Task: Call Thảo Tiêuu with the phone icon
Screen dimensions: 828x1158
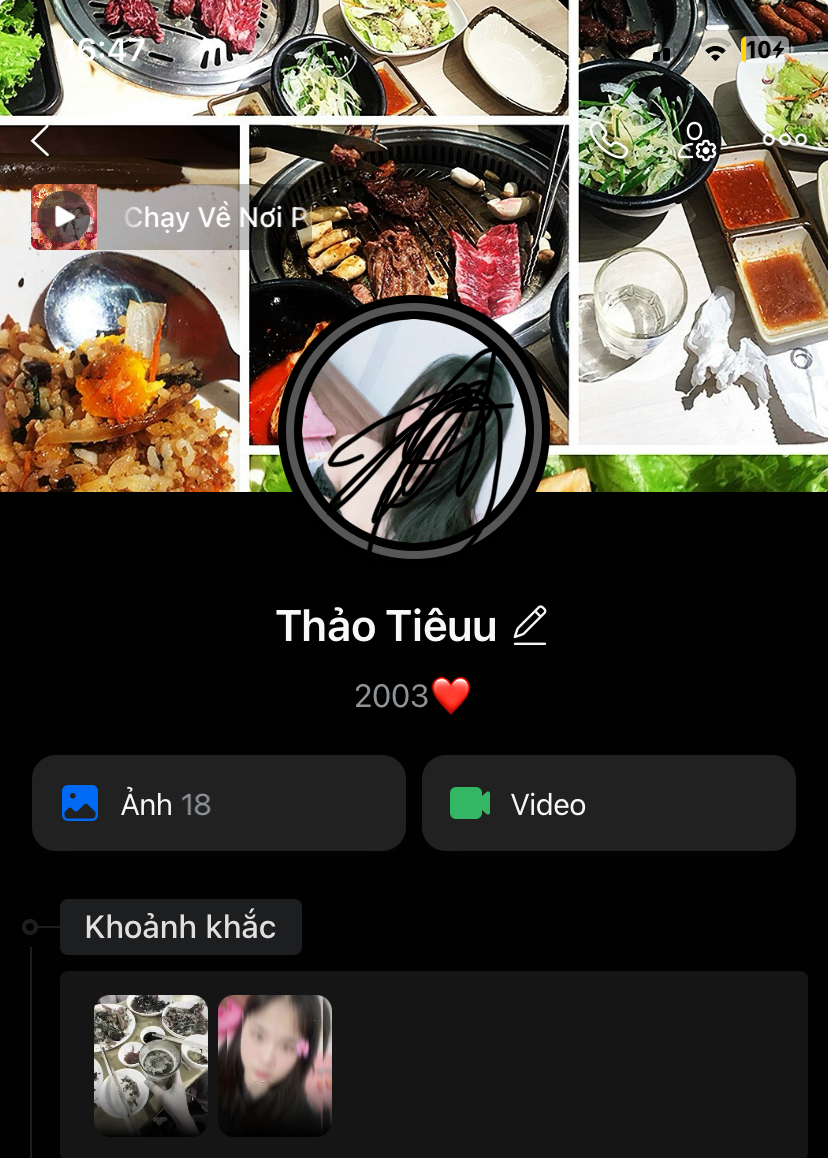Action: 608,140
